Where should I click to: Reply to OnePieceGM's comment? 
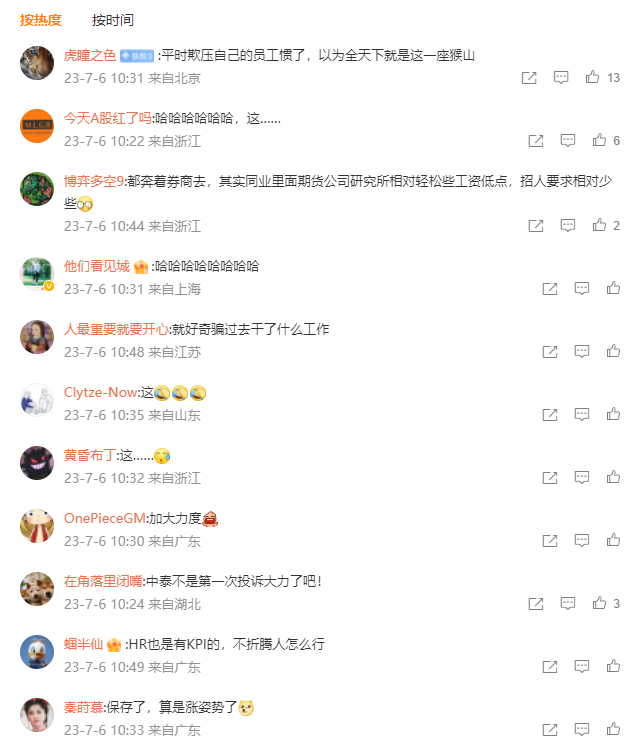[x=581, y=540]
